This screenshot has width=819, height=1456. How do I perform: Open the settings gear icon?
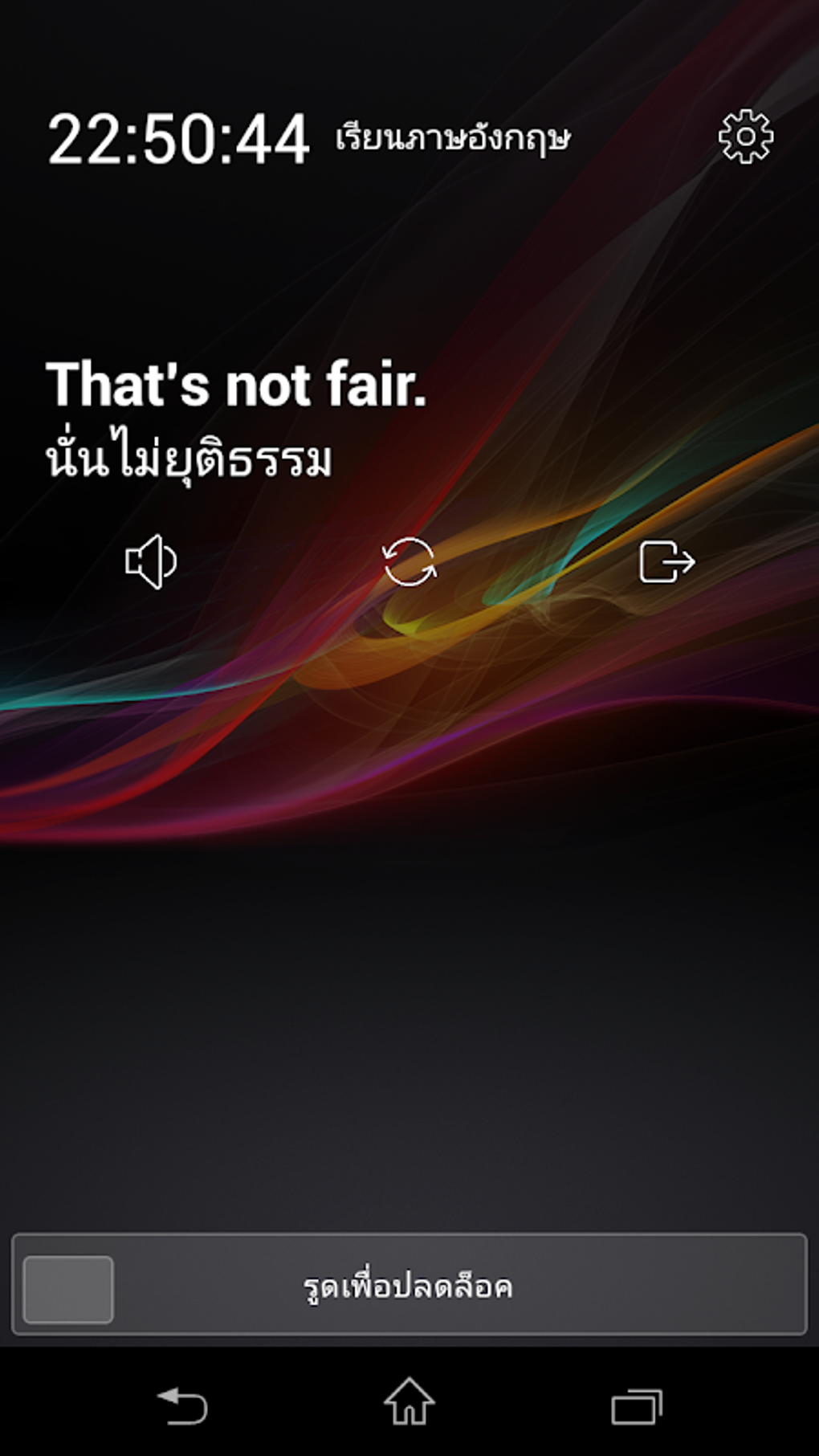pyautogui.click(x=745, y=137)
